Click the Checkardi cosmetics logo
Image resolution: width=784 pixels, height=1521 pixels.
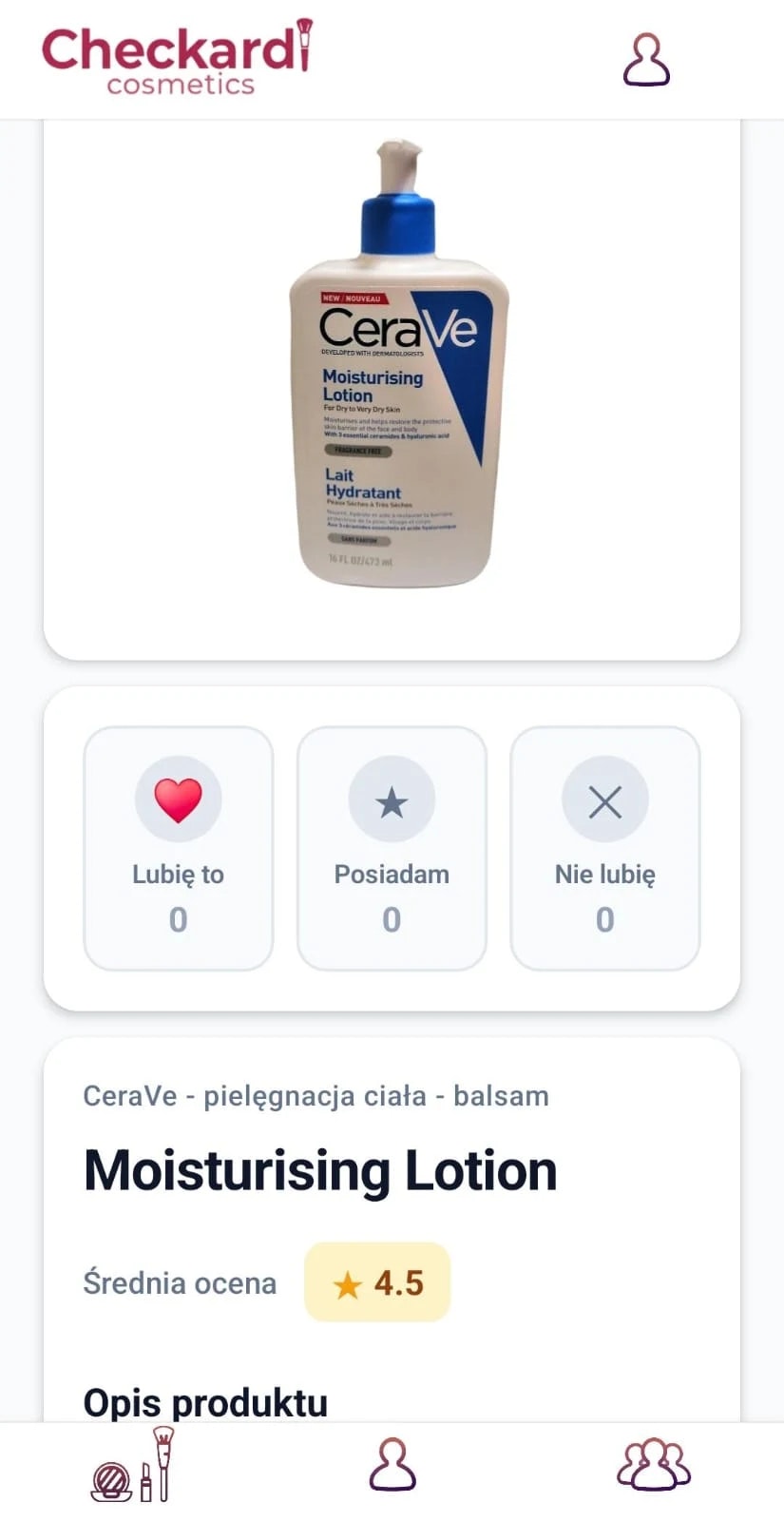pyautogui.click(x=177, y=59)
